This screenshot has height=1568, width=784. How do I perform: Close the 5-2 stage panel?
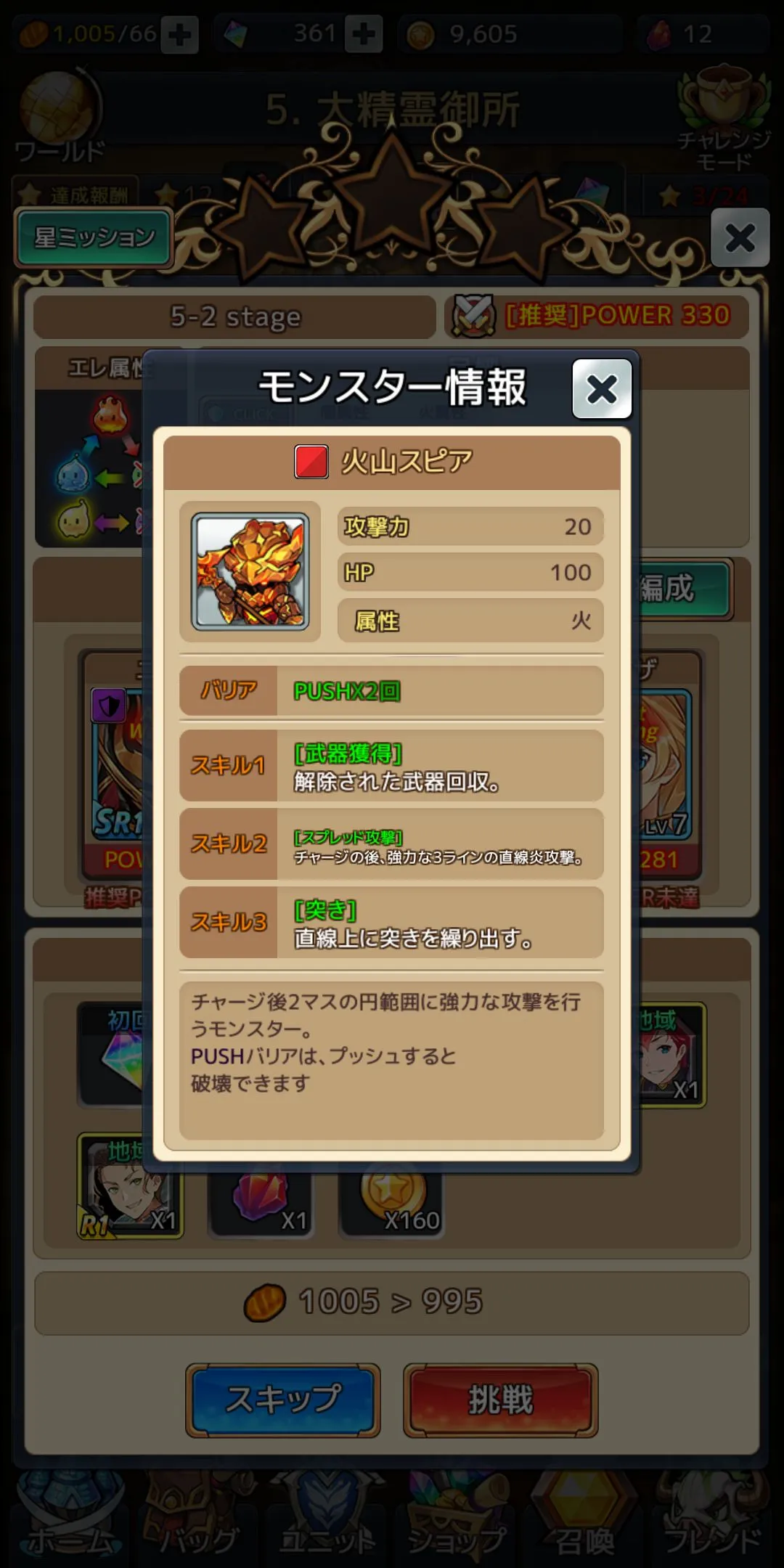pos(740,238)
